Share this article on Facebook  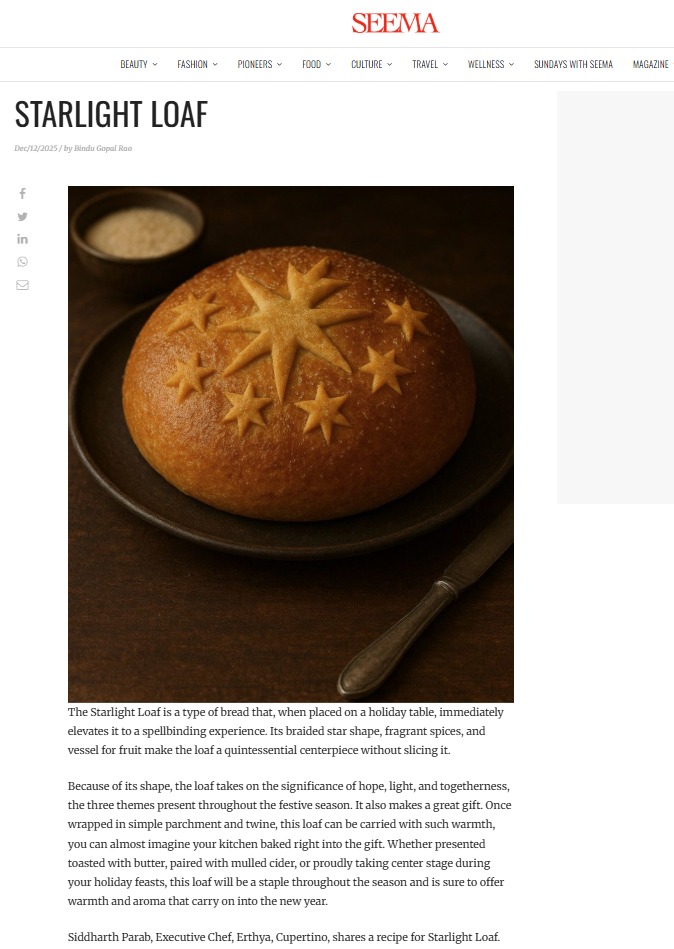point(22,194)
